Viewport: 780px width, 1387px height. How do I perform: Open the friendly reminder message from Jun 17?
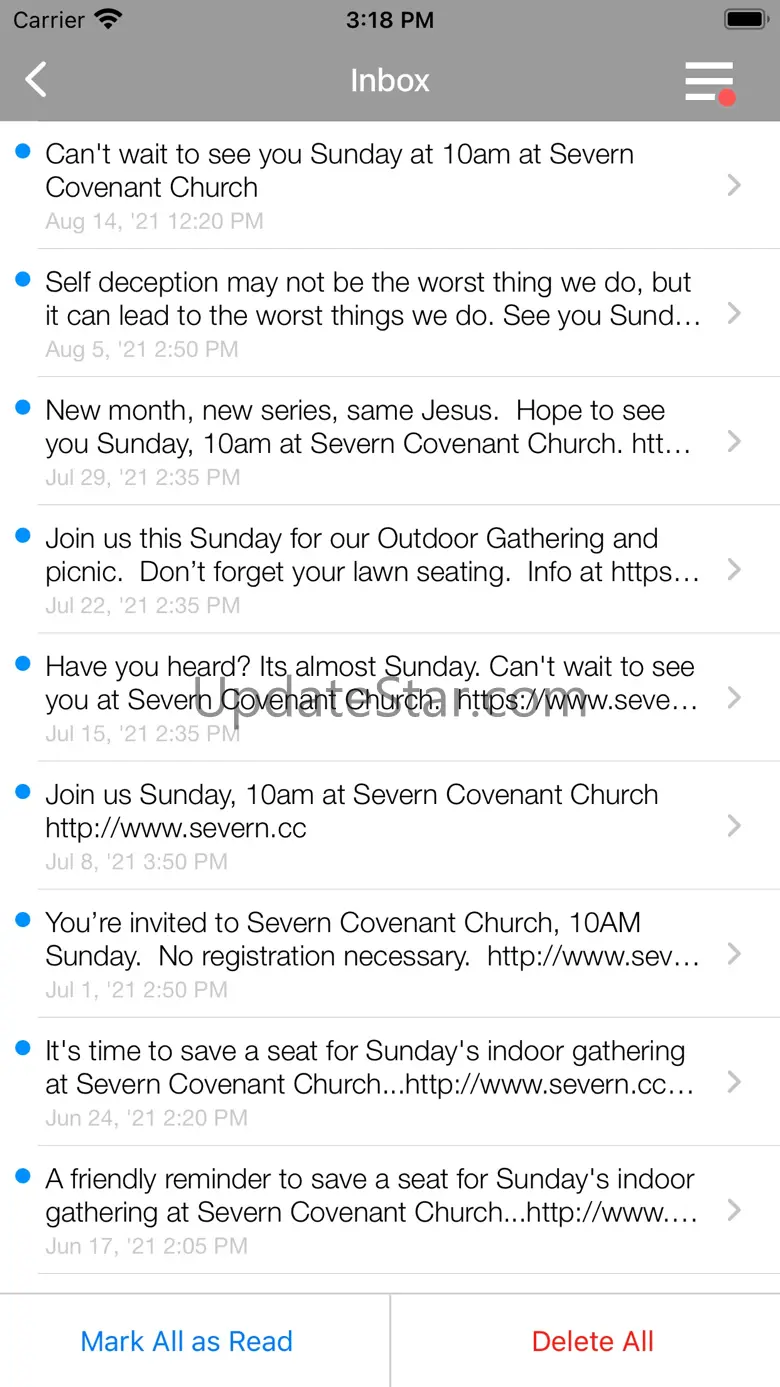(390, 1209)
